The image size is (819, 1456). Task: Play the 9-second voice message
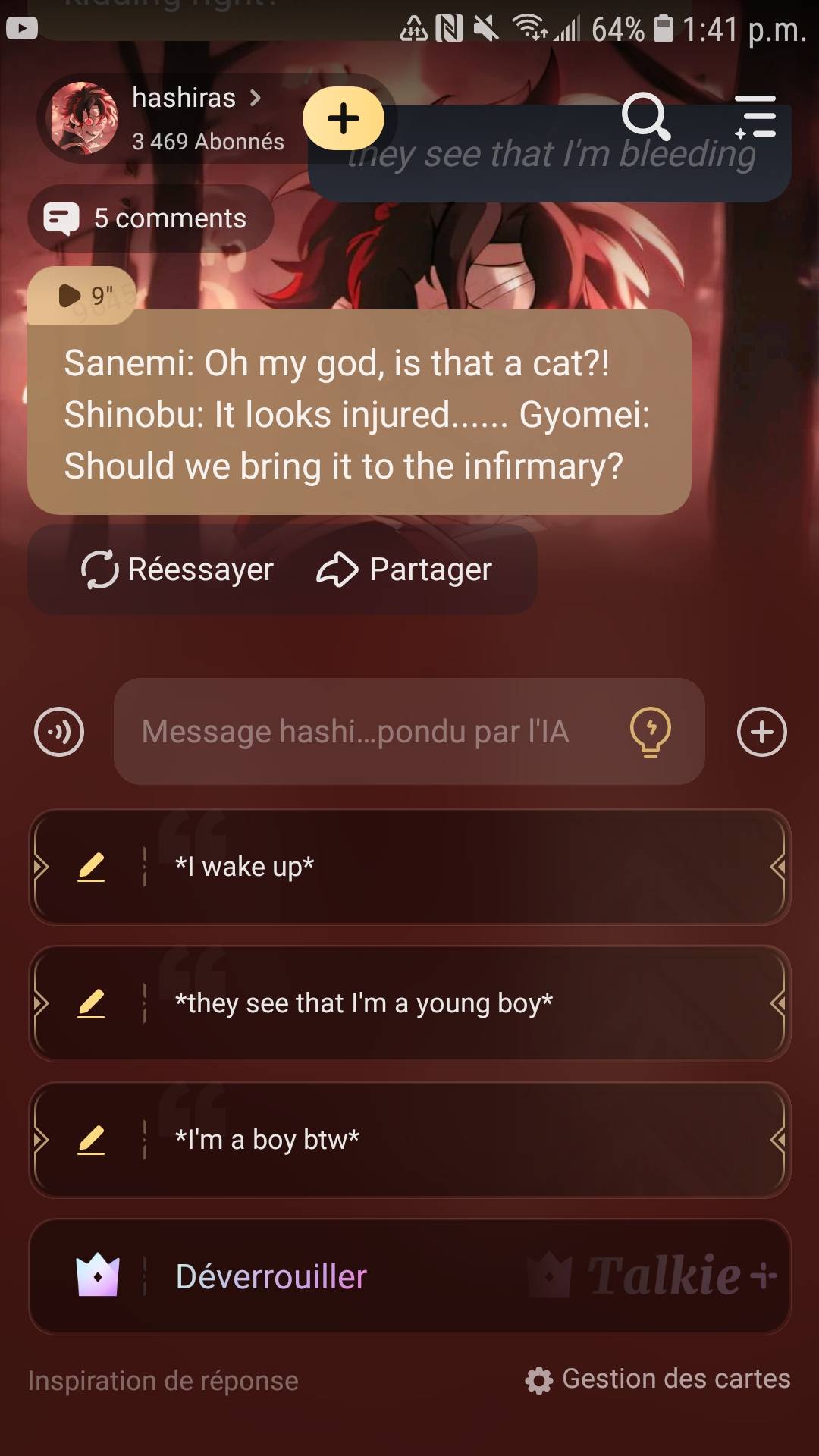[83, 295]
